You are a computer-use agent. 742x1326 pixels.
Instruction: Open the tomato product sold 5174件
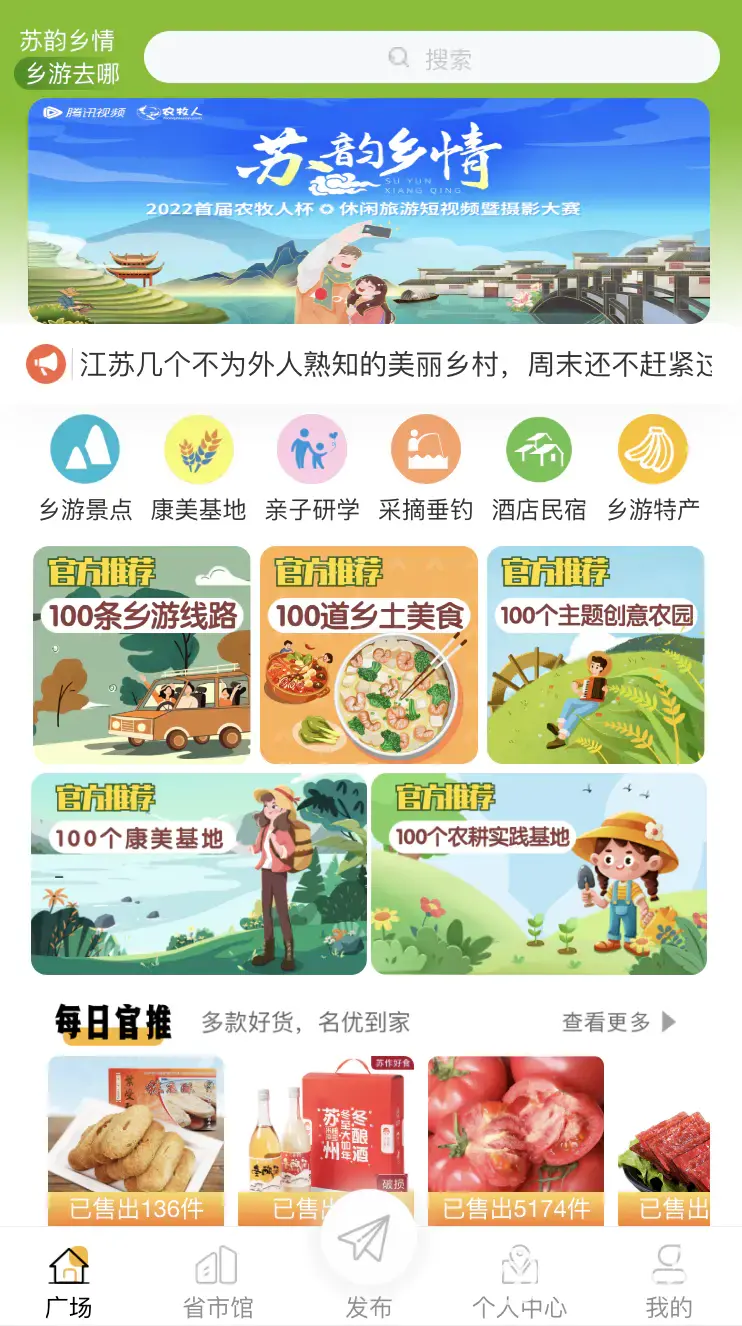coord(516,1140)
